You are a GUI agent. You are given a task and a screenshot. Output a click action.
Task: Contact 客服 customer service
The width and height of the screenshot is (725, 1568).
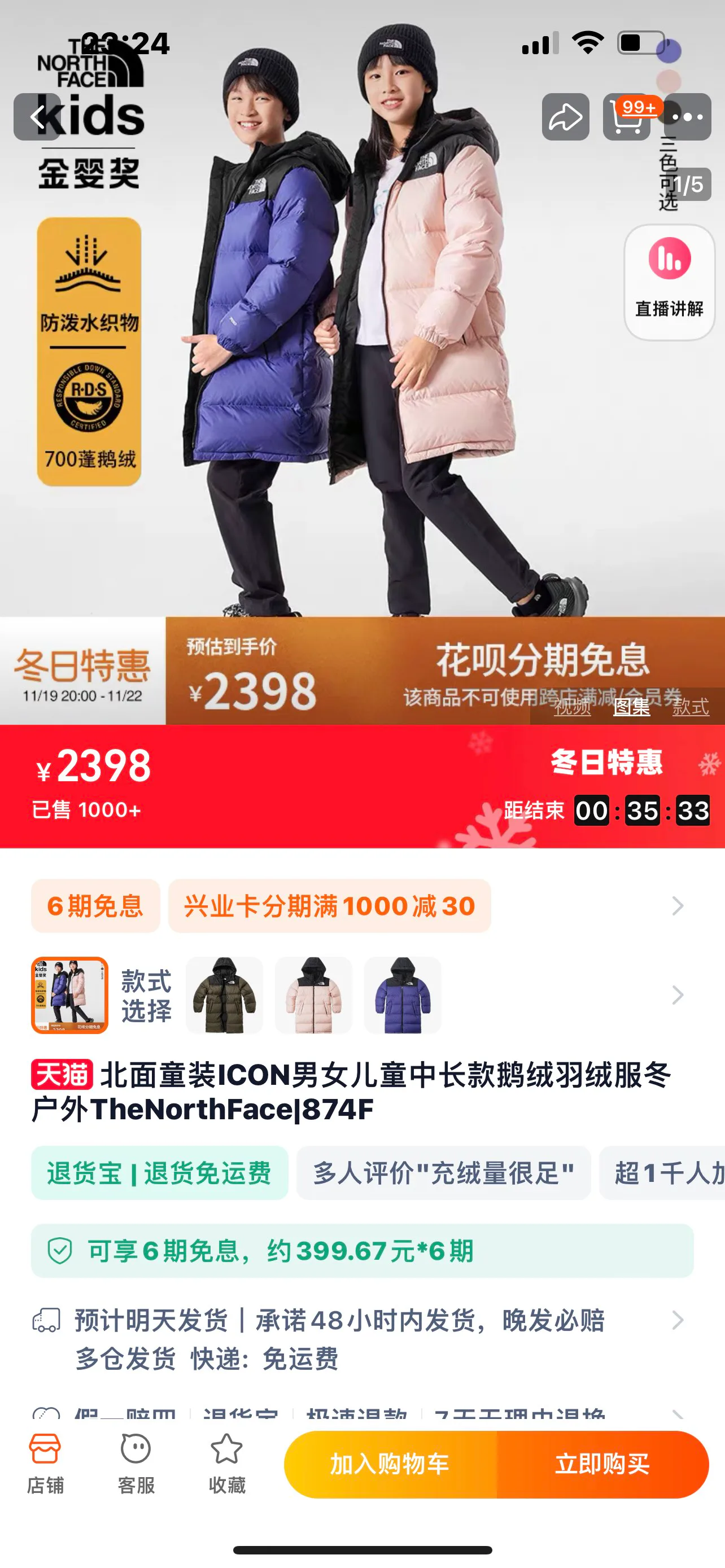(136, 1464)
